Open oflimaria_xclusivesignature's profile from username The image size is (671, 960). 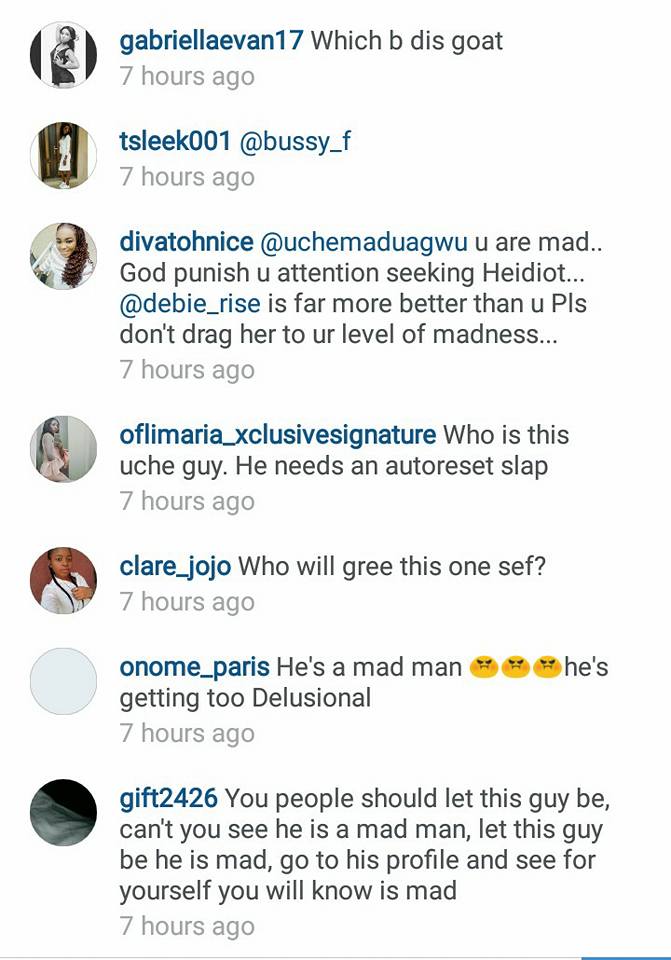[277, 436]
